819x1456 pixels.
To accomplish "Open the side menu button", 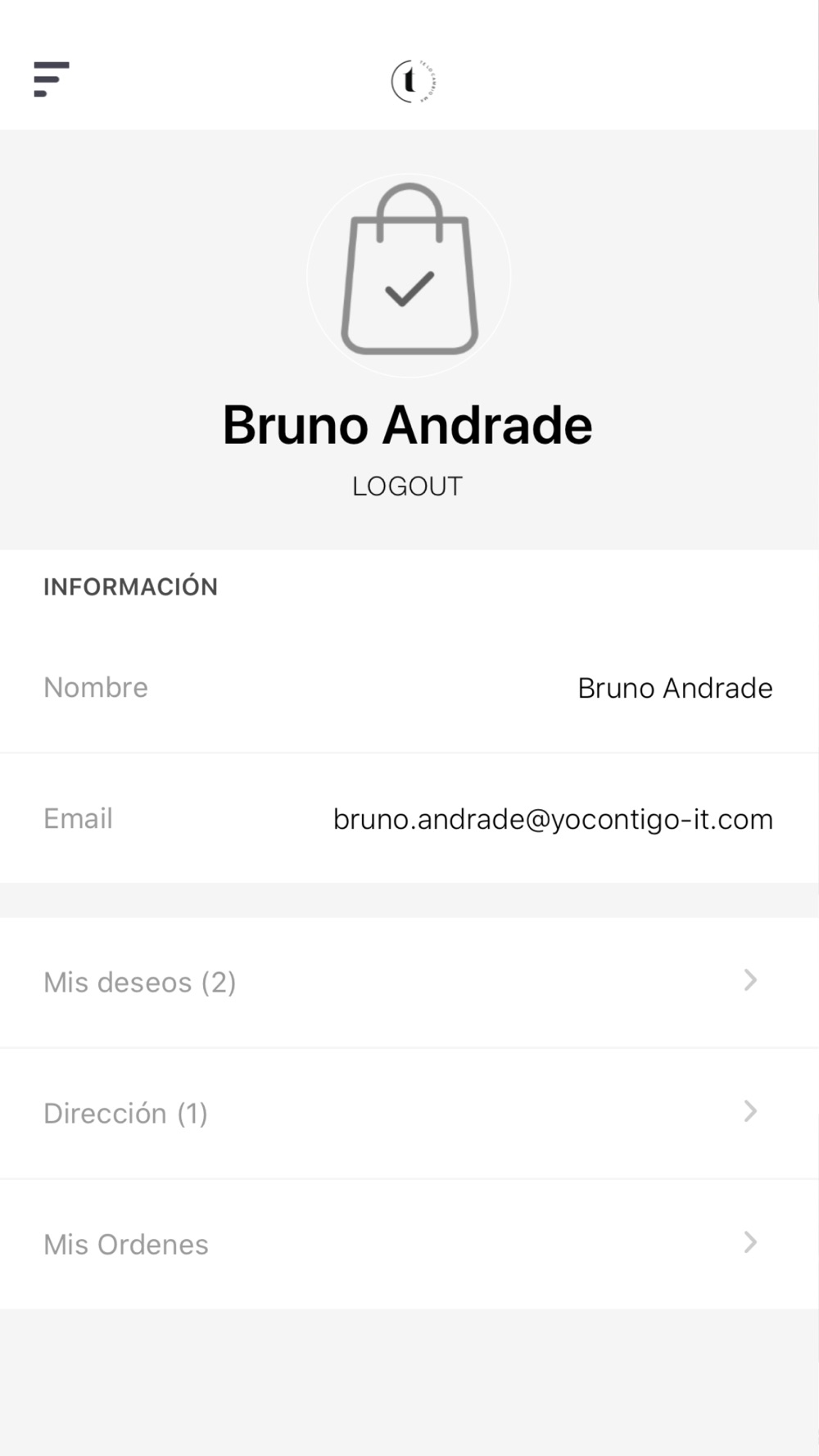I will tap(51, 79).
